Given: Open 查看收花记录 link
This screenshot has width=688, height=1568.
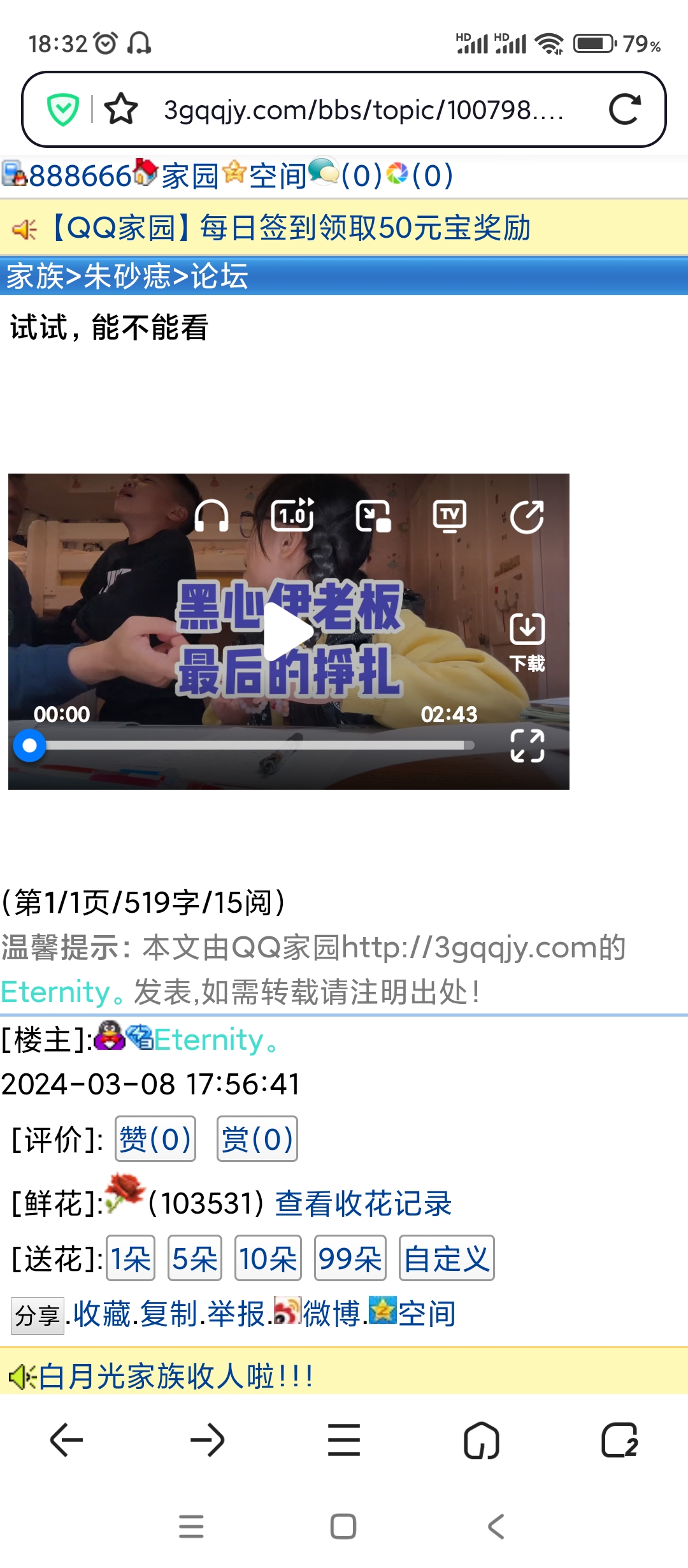Looking at the screenshot, I should click(x=363, y=1203).
